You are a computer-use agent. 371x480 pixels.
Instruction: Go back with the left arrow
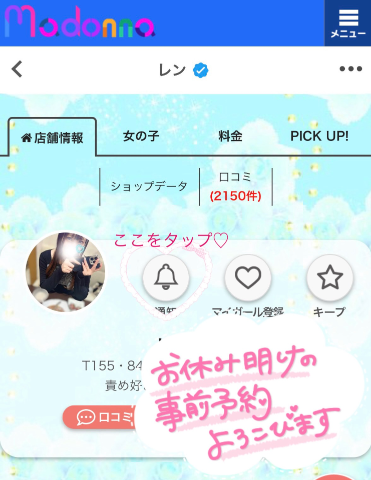coord(17,69)
